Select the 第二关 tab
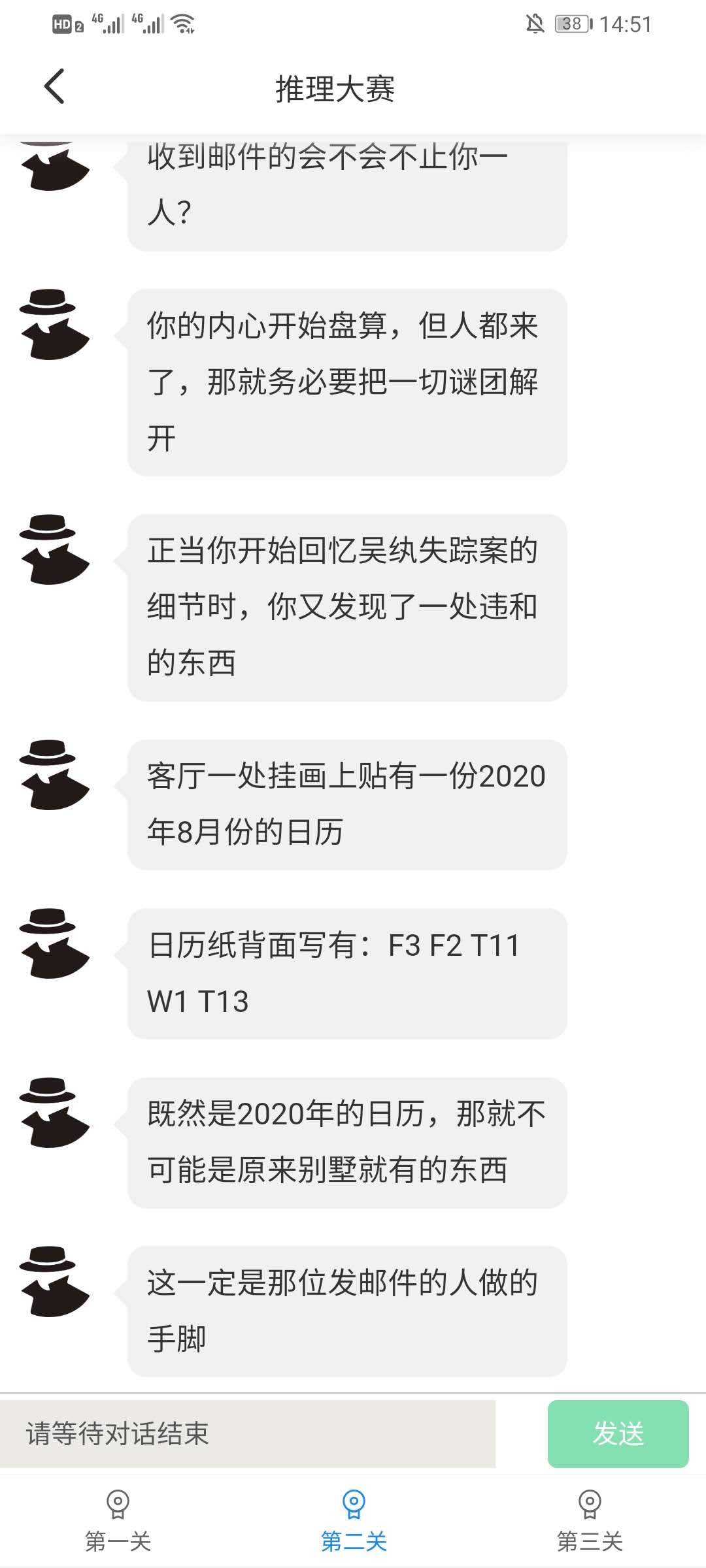 (x=354, y=1521)
